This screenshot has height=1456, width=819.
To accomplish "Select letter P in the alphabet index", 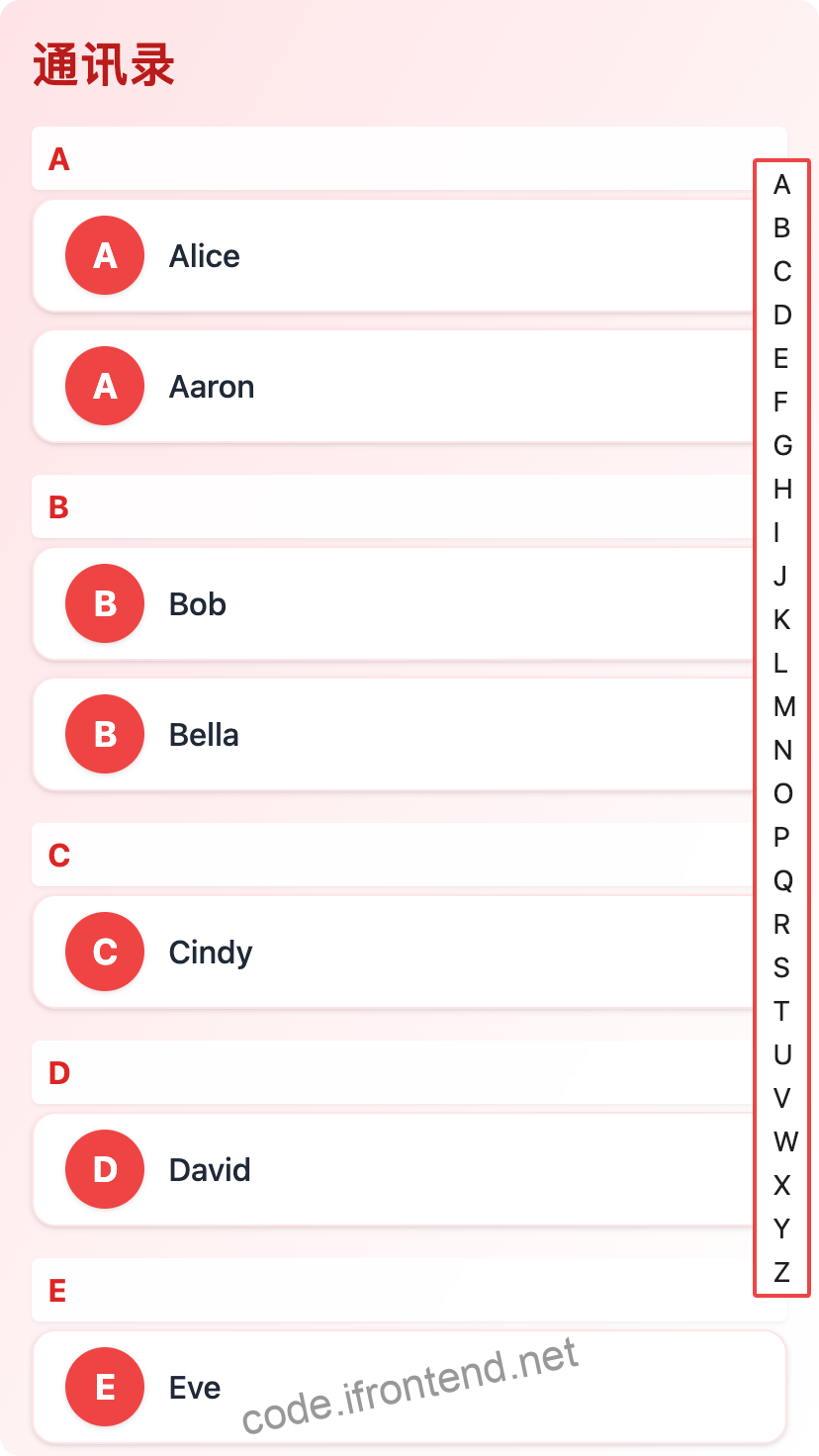I will (782, 838).
